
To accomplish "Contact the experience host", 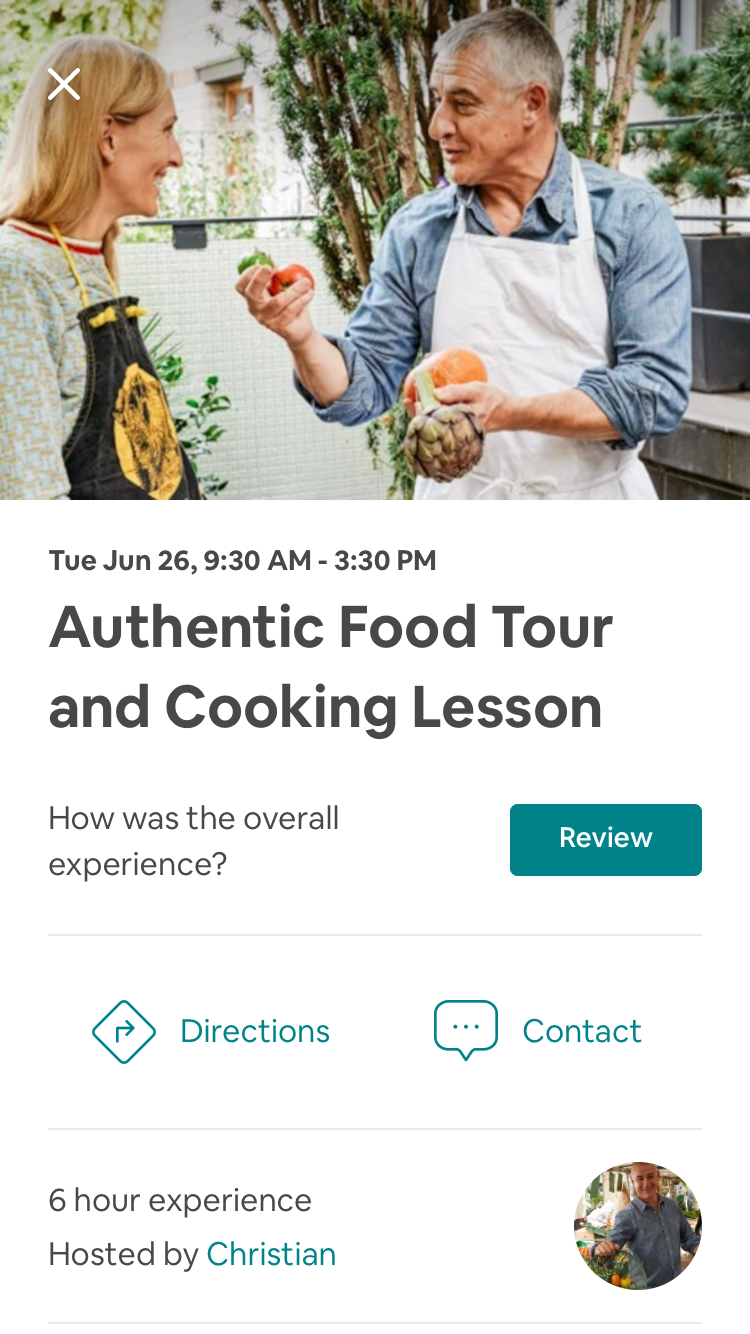I will click(539, 1031).
